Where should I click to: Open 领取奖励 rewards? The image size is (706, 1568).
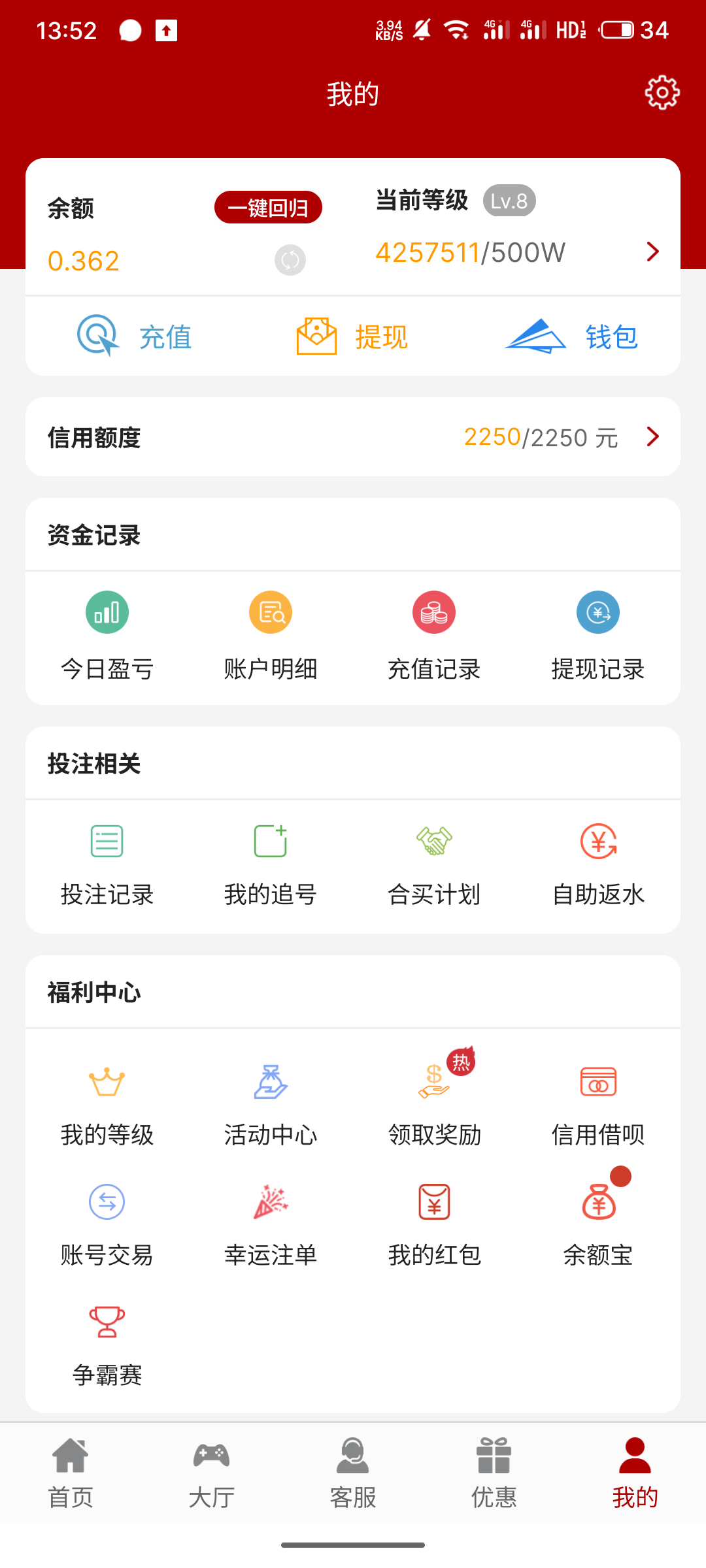434,1105
